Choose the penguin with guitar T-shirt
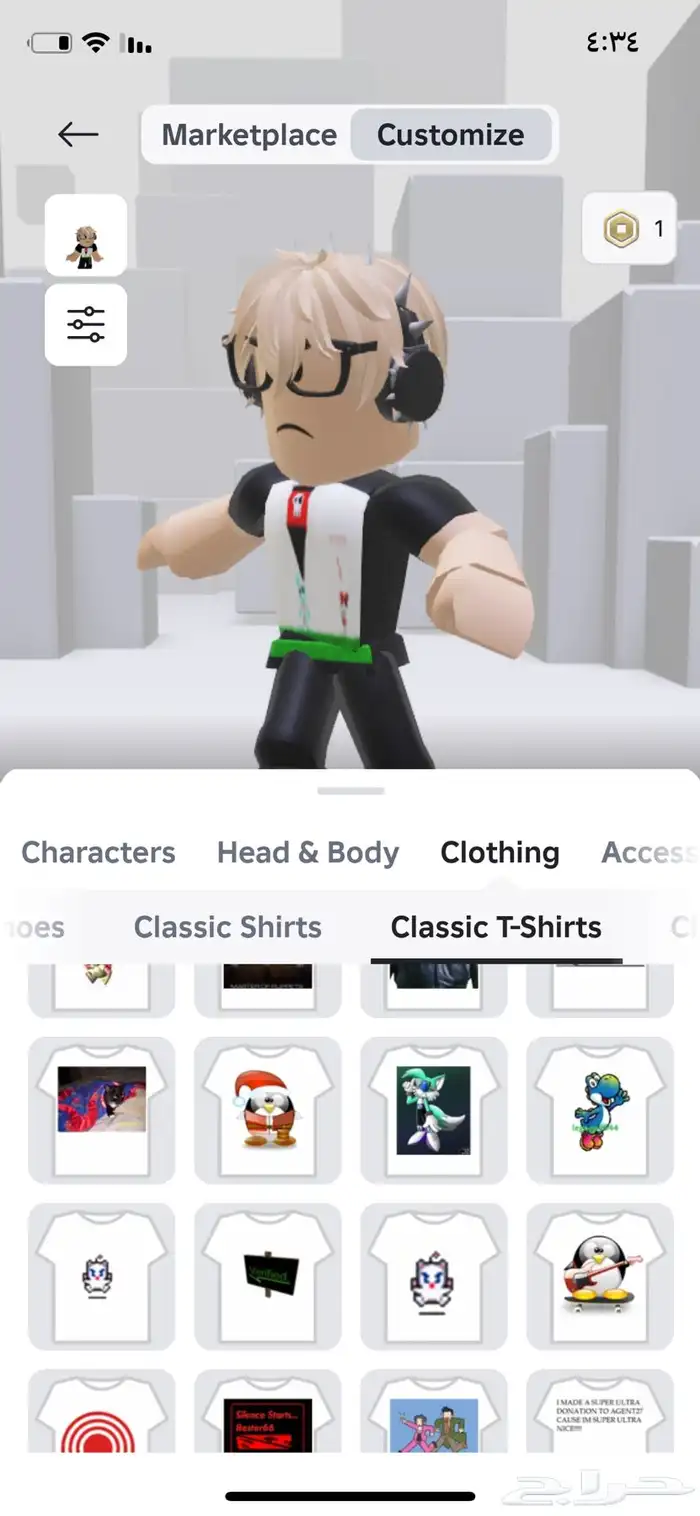The image size is (700, 1516). (x=600, y=1275)
